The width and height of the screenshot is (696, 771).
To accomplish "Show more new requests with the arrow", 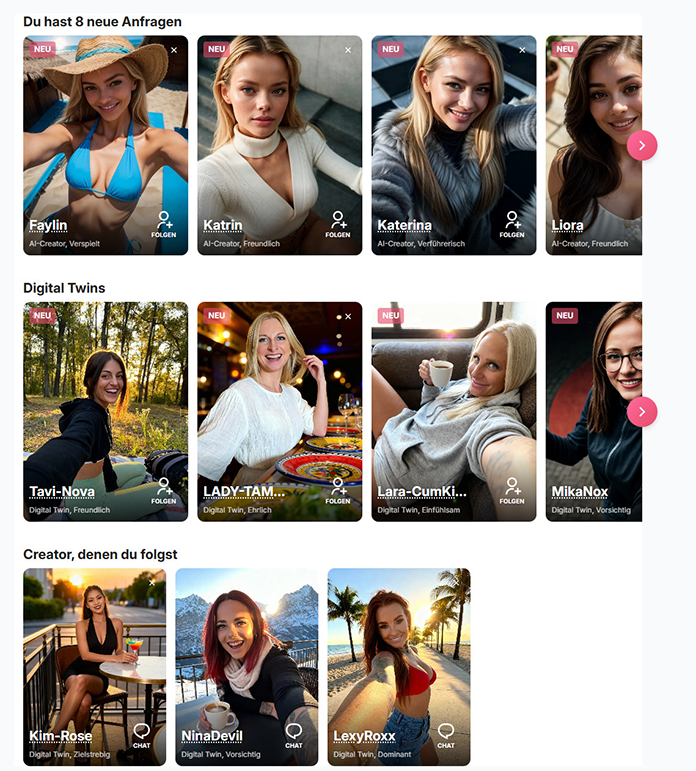I will coord(642,145).
